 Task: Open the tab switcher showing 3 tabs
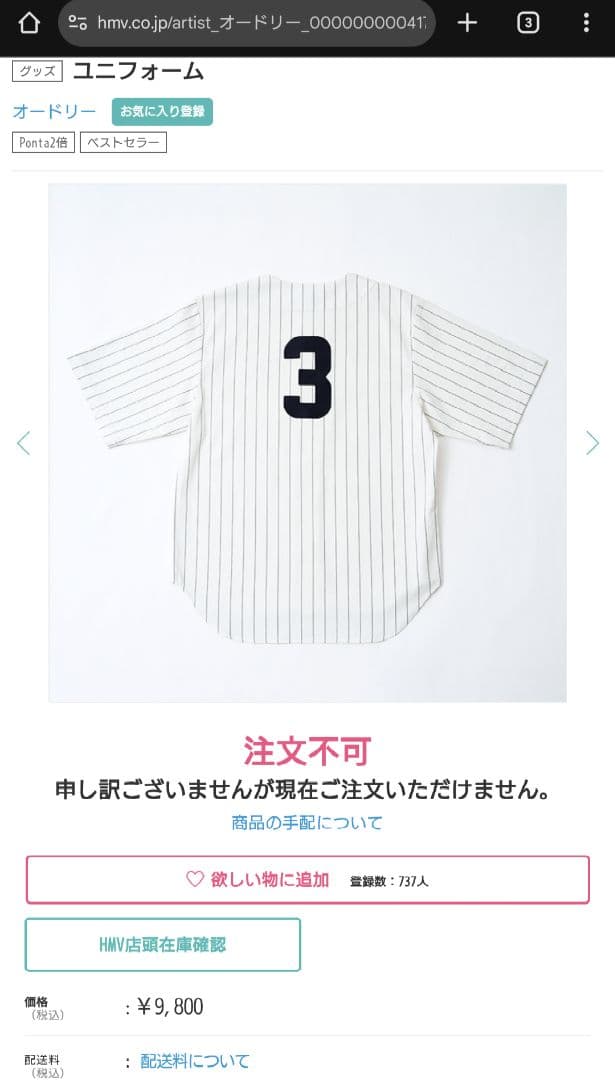pos(528,23)
